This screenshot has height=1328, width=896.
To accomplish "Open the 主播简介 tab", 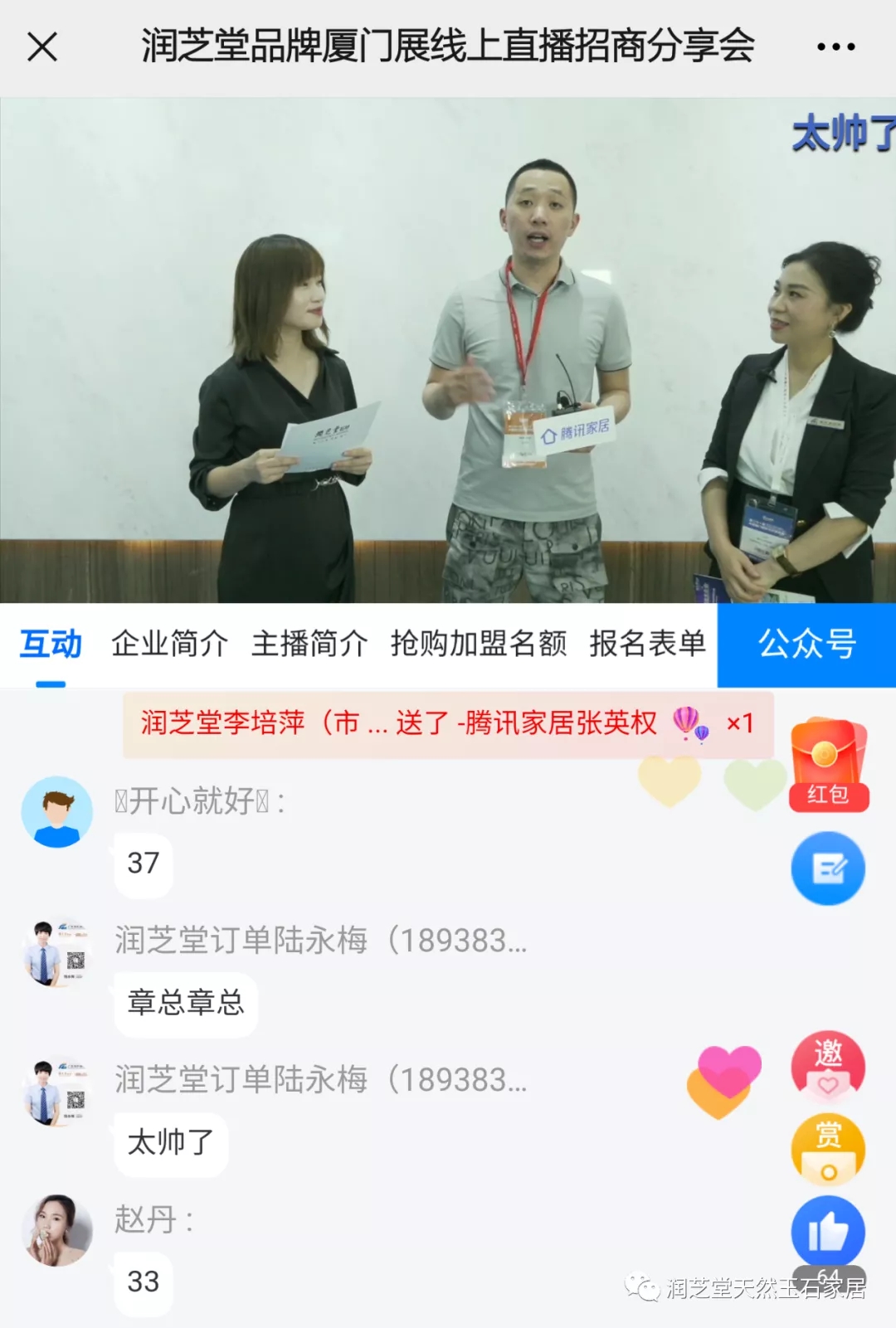I will (x=309, y=644).
